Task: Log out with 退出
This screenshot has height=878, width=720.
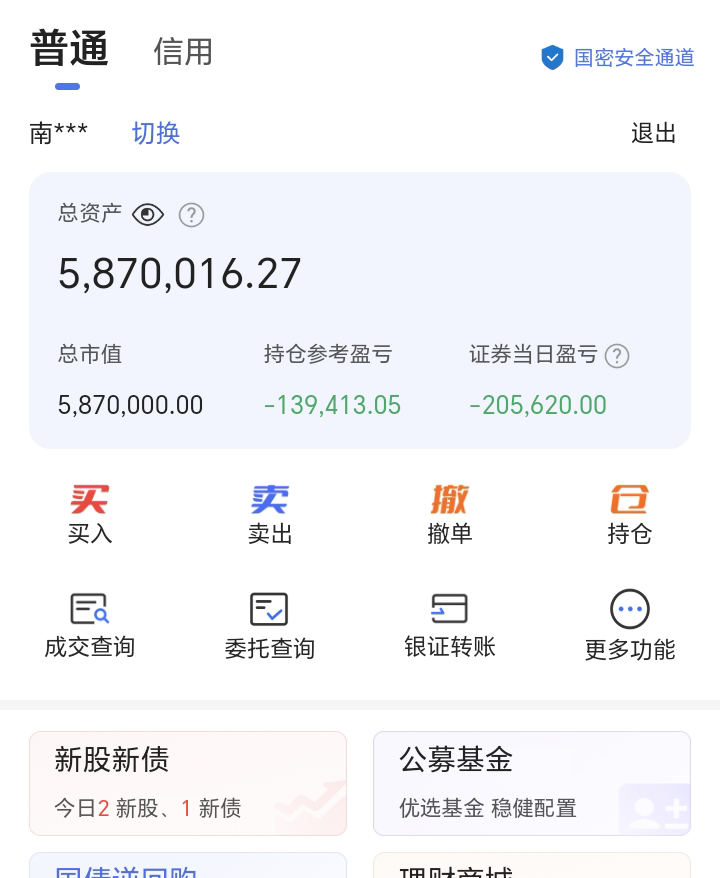Action: [x=654, y=133]
